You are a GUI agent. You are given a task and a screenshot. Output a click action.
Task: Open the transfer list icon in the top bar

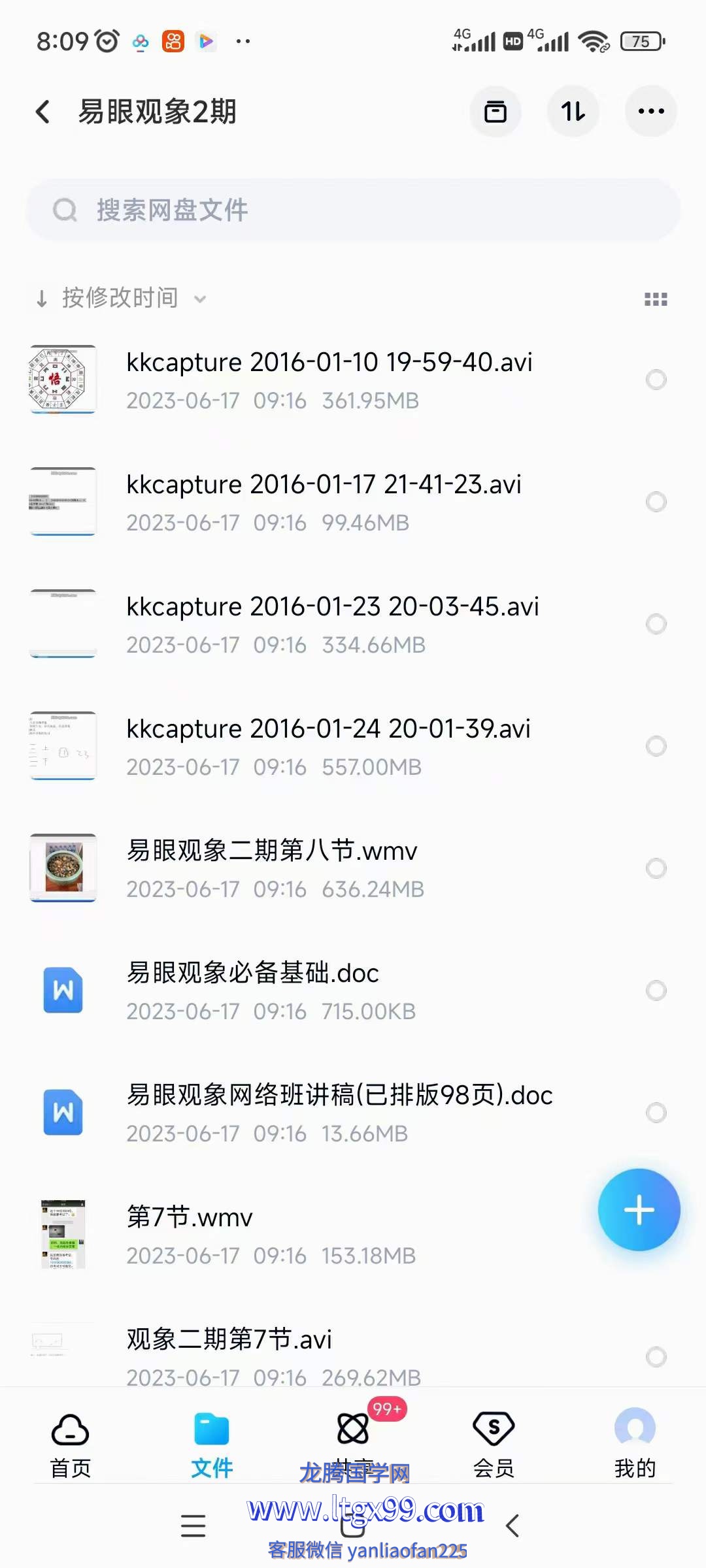click(x=496, y=112)
